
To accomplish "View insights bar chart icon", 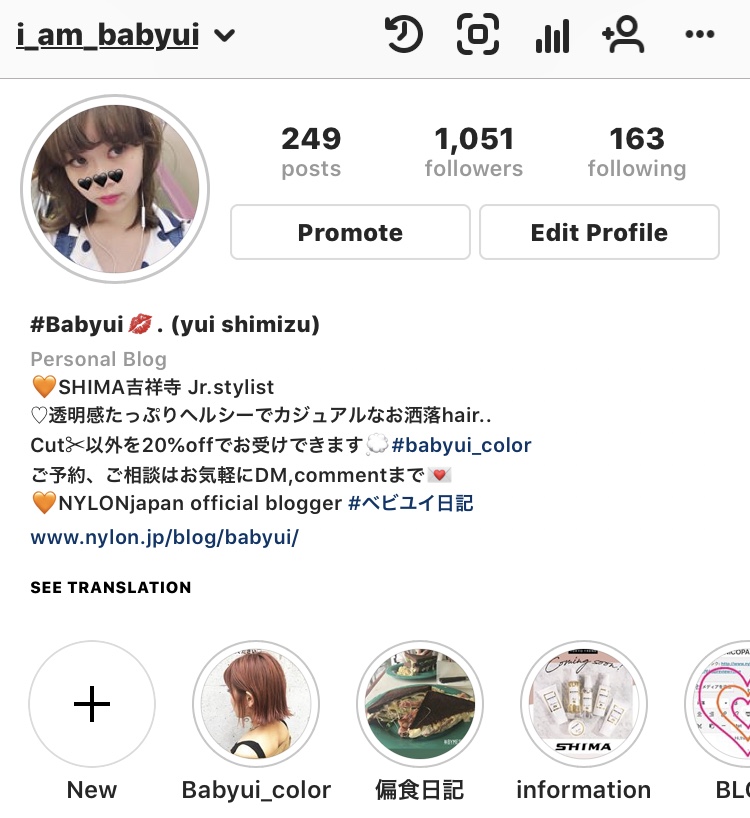I will [552, 37].
